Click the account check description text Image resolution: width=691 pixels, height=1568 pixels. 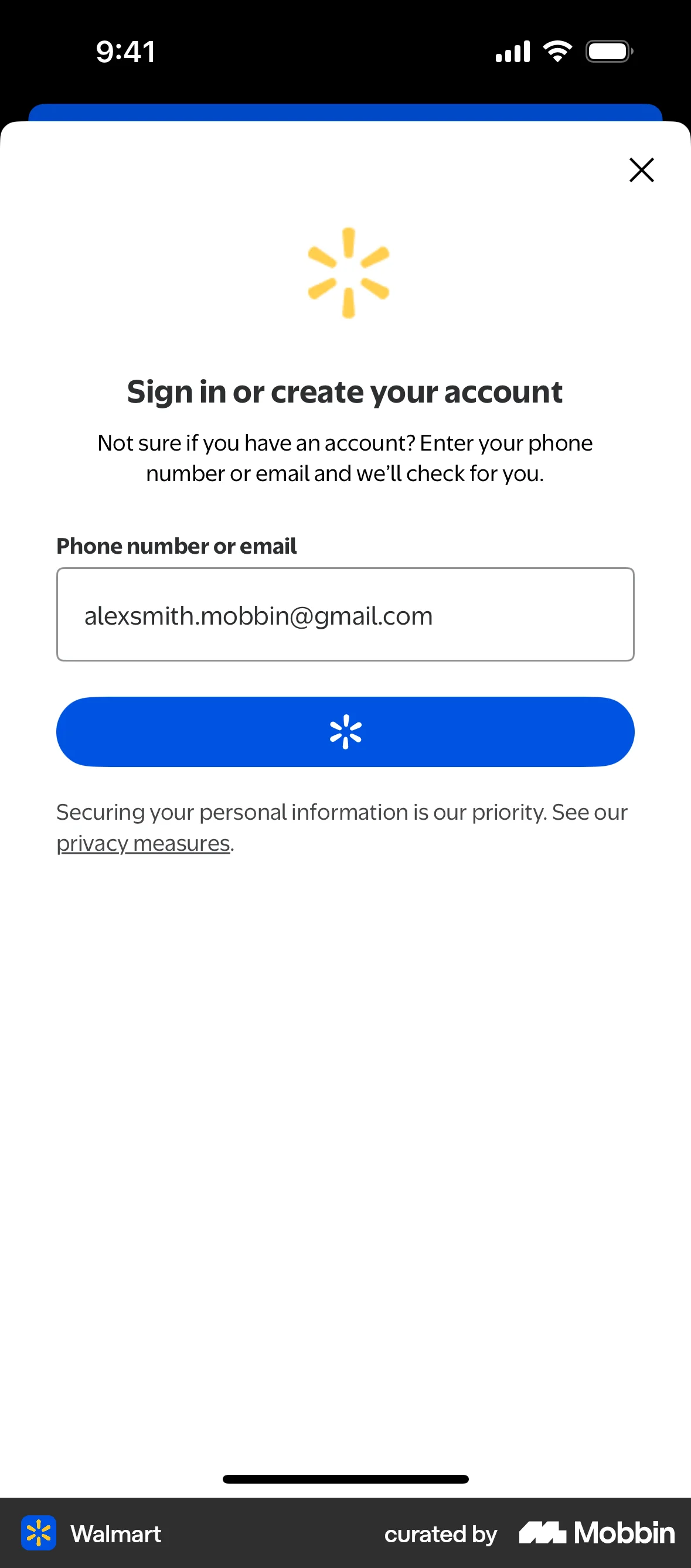(x=345, y=458)
